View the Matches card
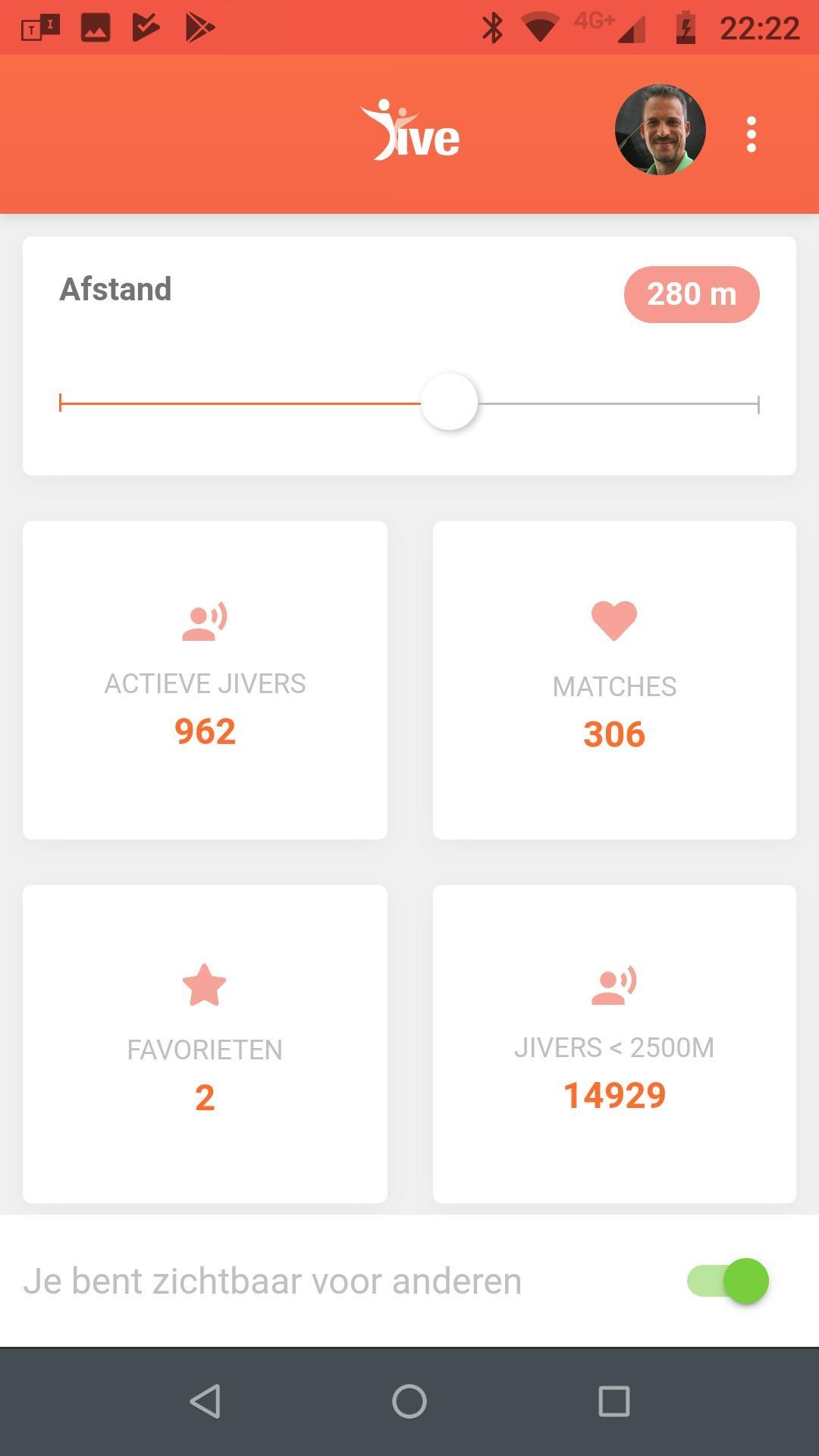Screen dimensions: 819x1456 614,679
